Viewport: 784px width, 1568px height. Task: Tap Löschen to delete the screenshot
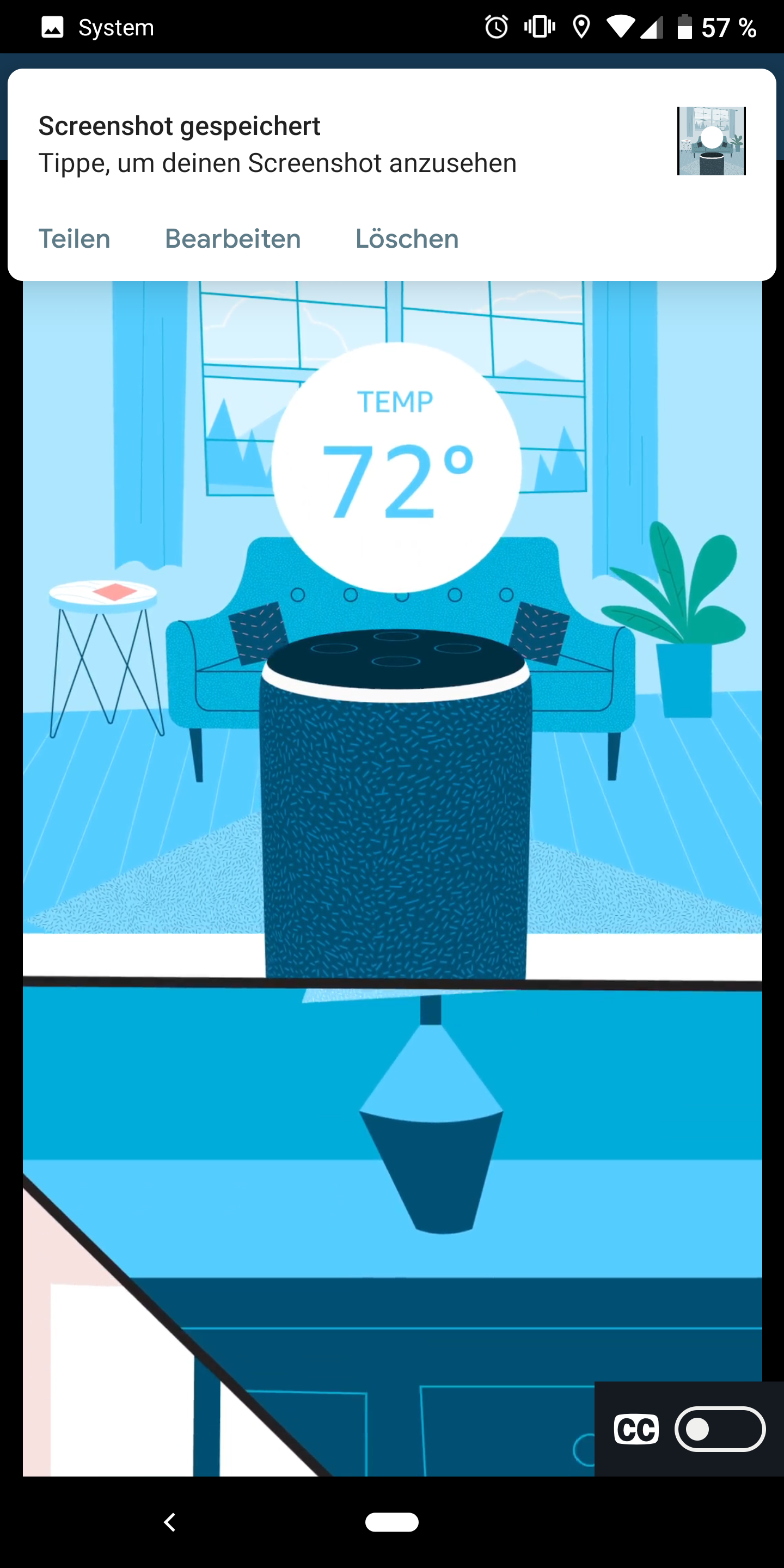point(407,238)
